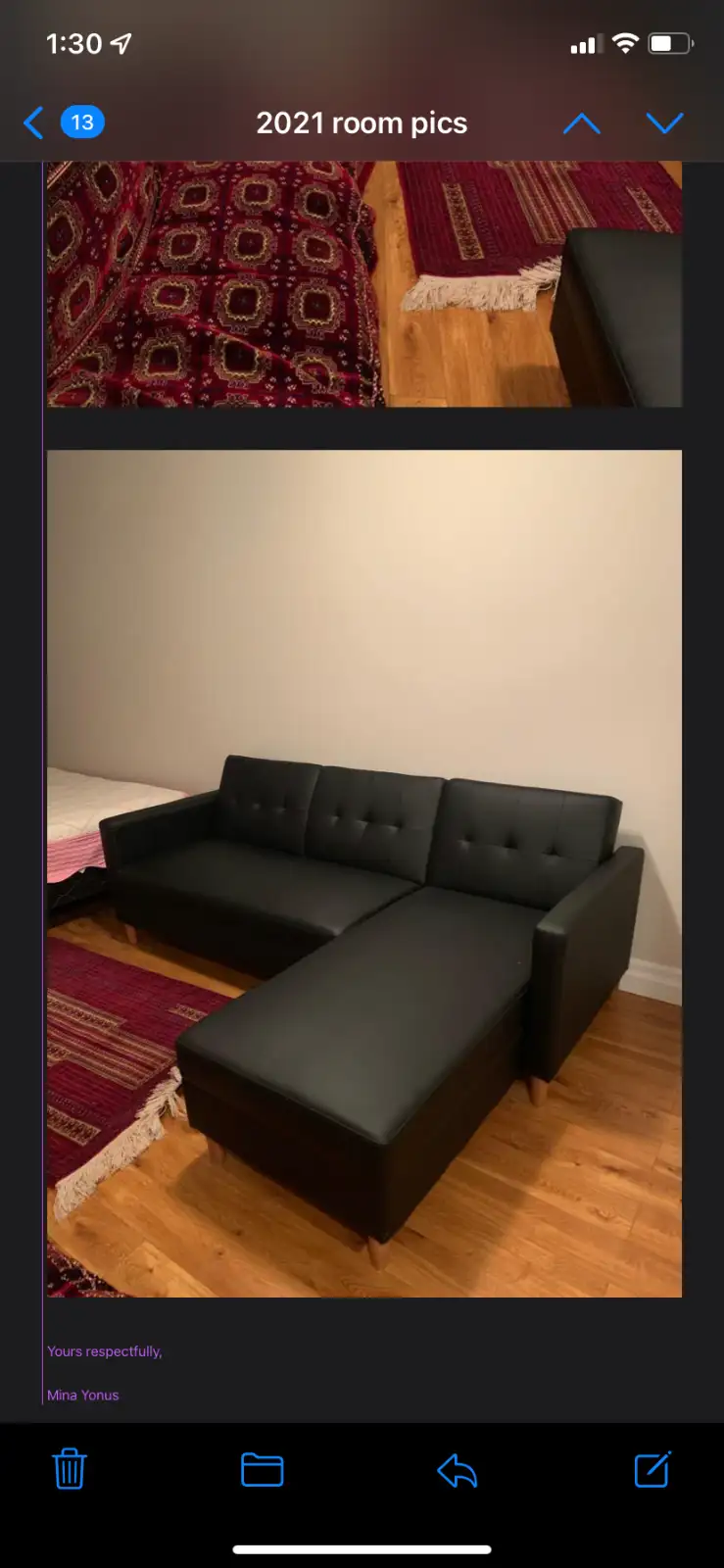Open the red patterned rug photo attachment
The image size is (724, 1568).
(364, 284)
